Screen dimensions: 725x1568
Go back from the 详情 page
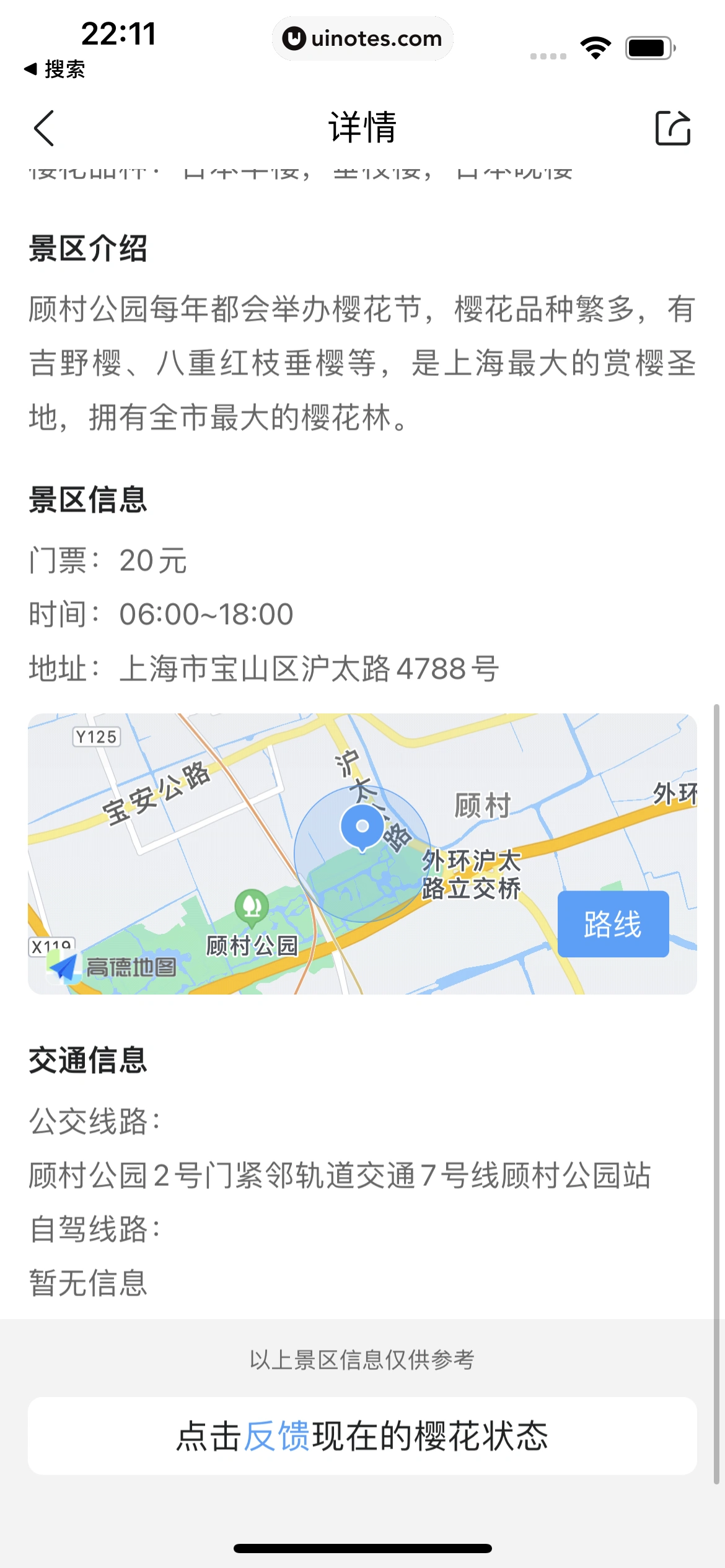tap(44, 128)
